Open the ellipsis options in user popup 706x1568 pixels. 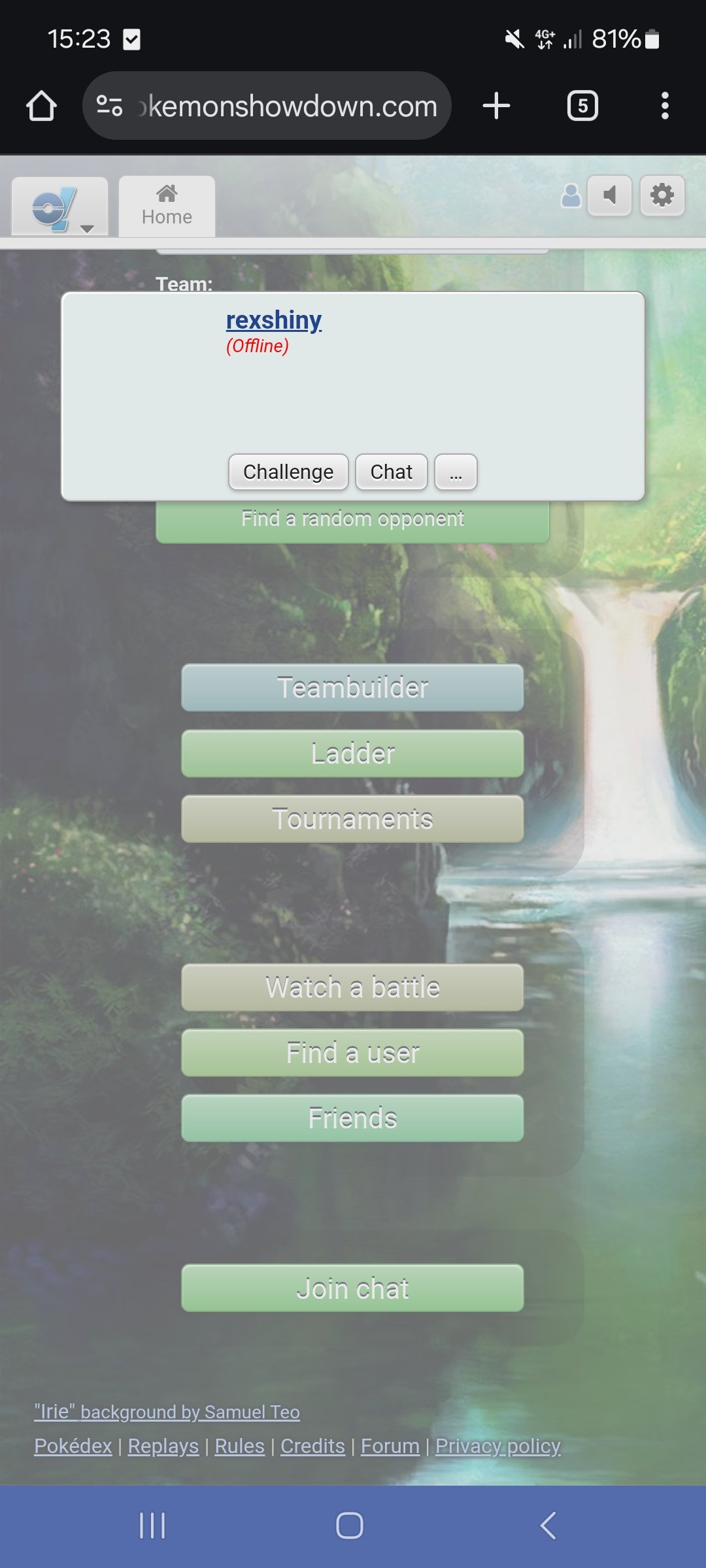(x=456, y=472)
